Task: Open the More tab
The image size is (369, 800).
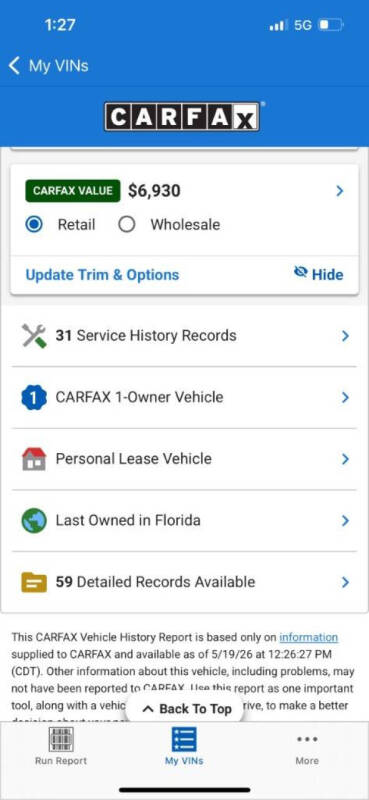Action: click(x=307, y=746)
